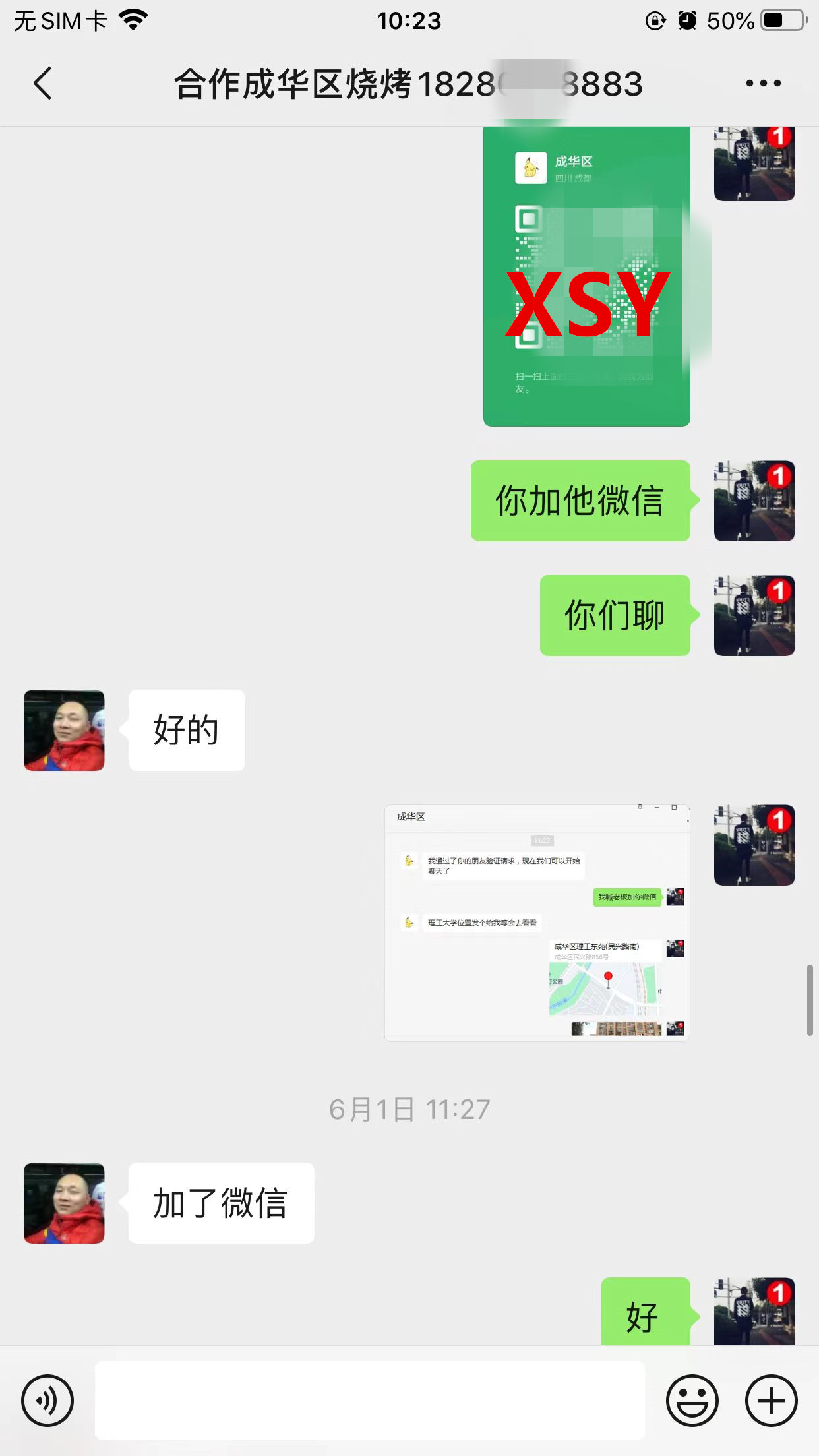
Task: Open the plus attachments menu
Action: click(x=771, y=1400)
